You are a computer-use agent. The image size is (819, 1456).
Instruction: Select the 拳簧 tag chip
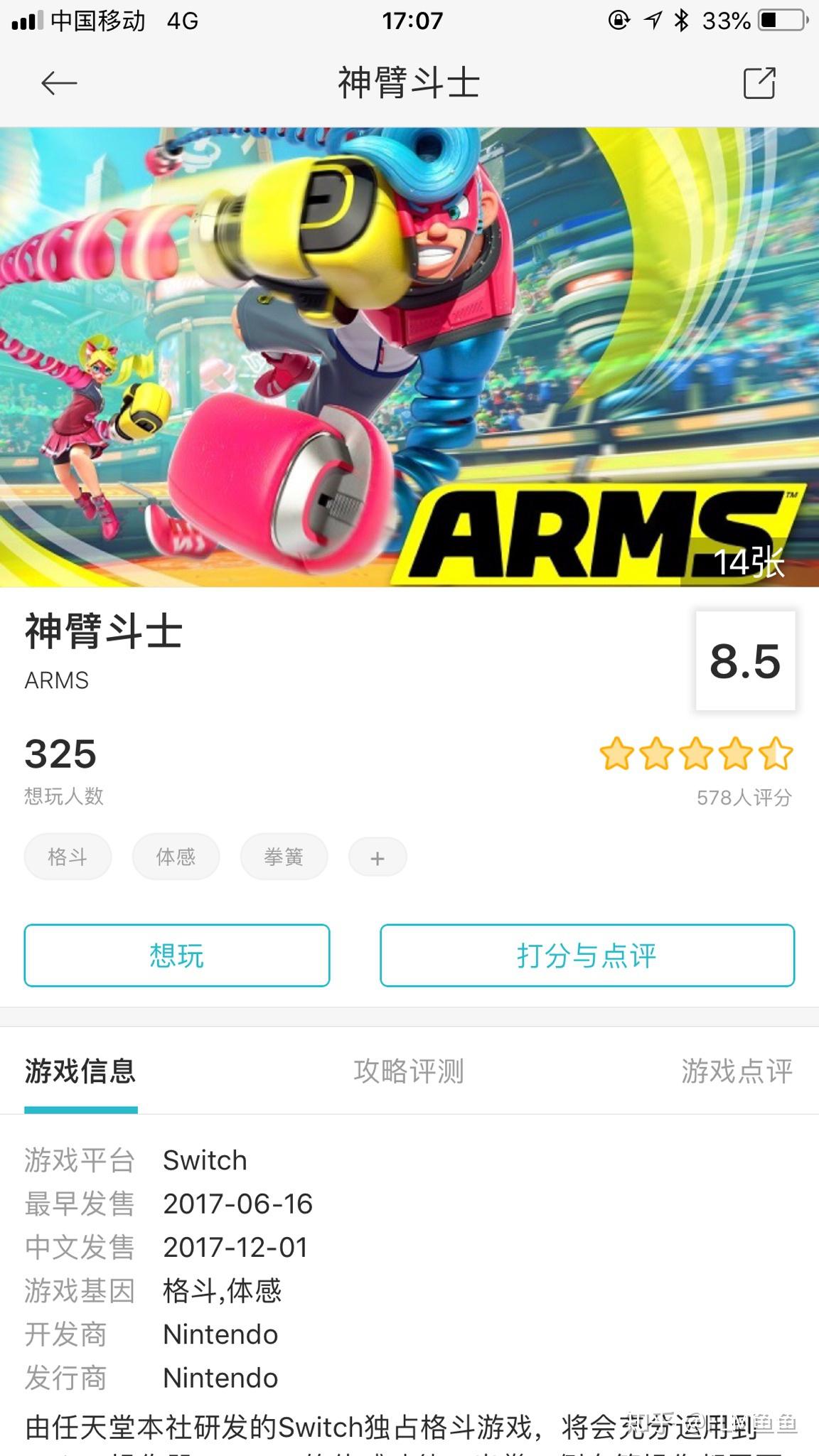pos(284,857)
